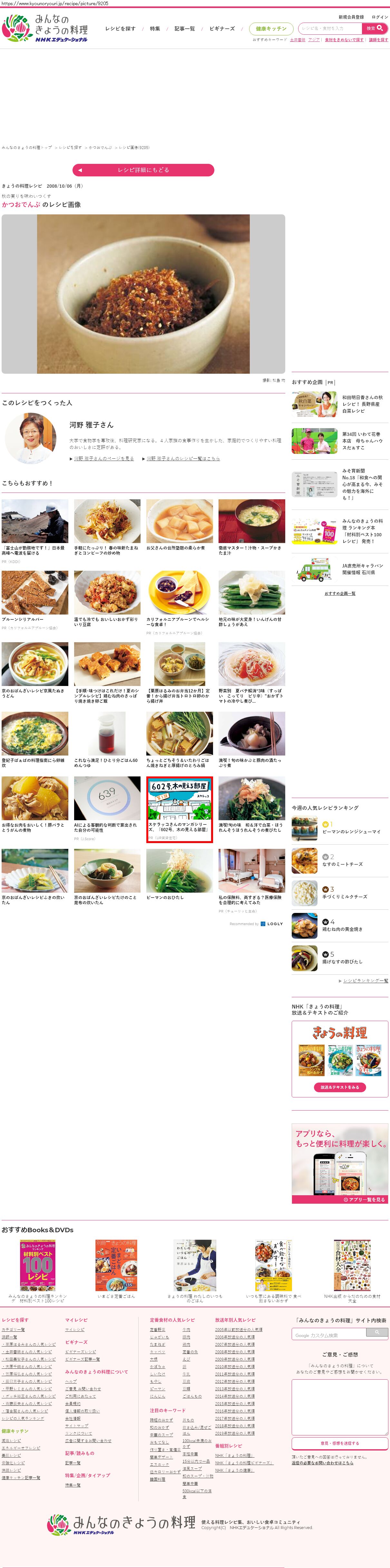
Task: Open ranking recipe ピーマンのレンジシューマイ
Action: click(x=351, y=831)
